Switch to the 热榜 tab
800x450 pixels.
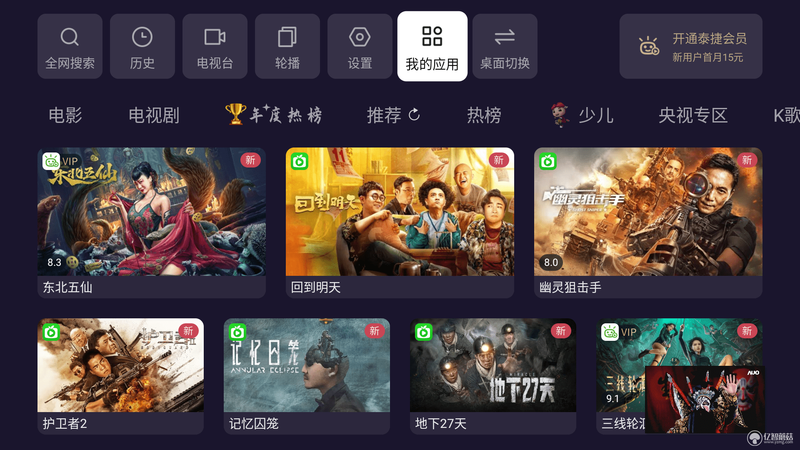point(484,115)
